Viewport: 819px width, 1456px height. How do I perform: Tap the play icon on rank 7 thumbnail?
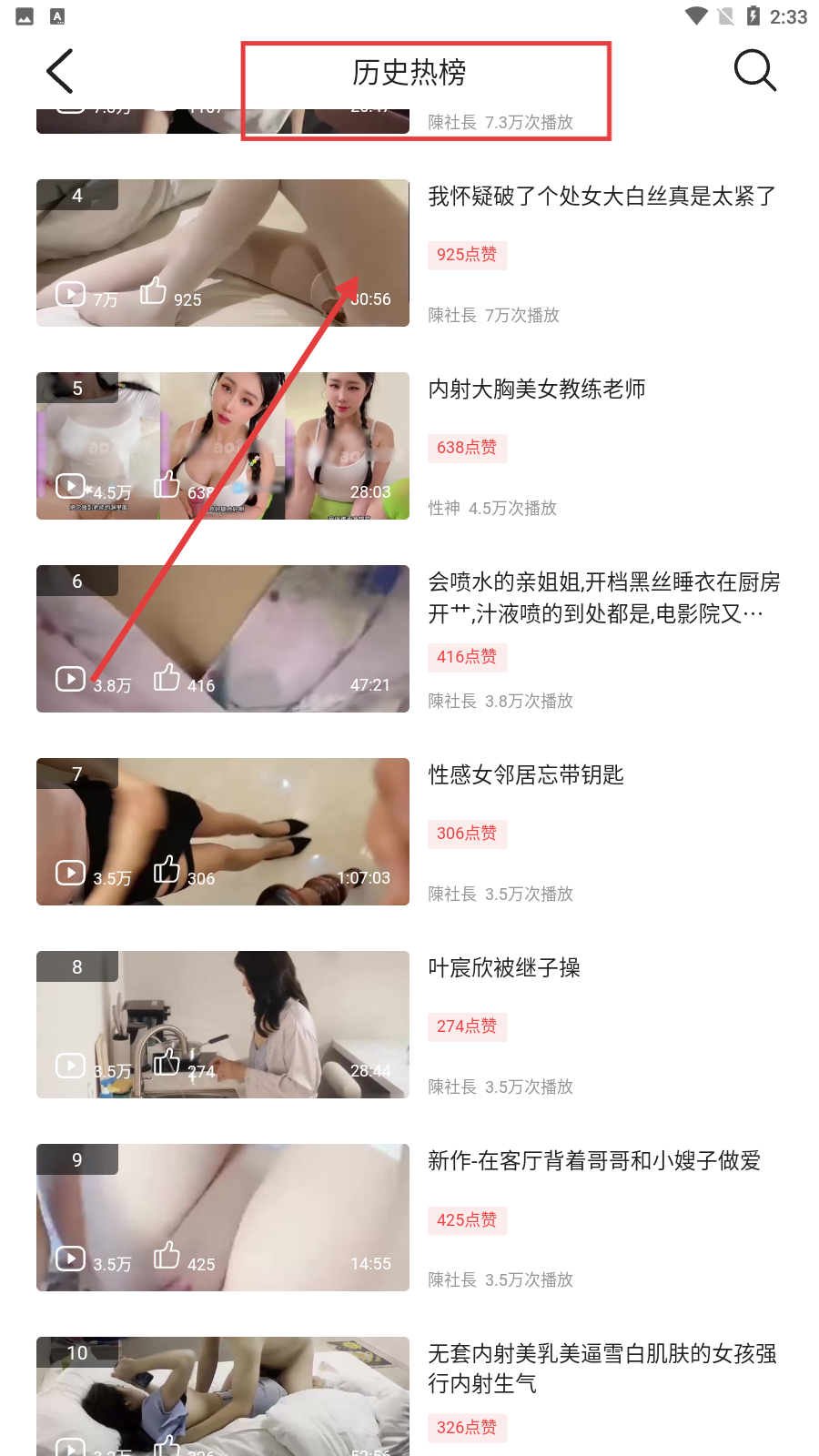(x=70, y=871)
